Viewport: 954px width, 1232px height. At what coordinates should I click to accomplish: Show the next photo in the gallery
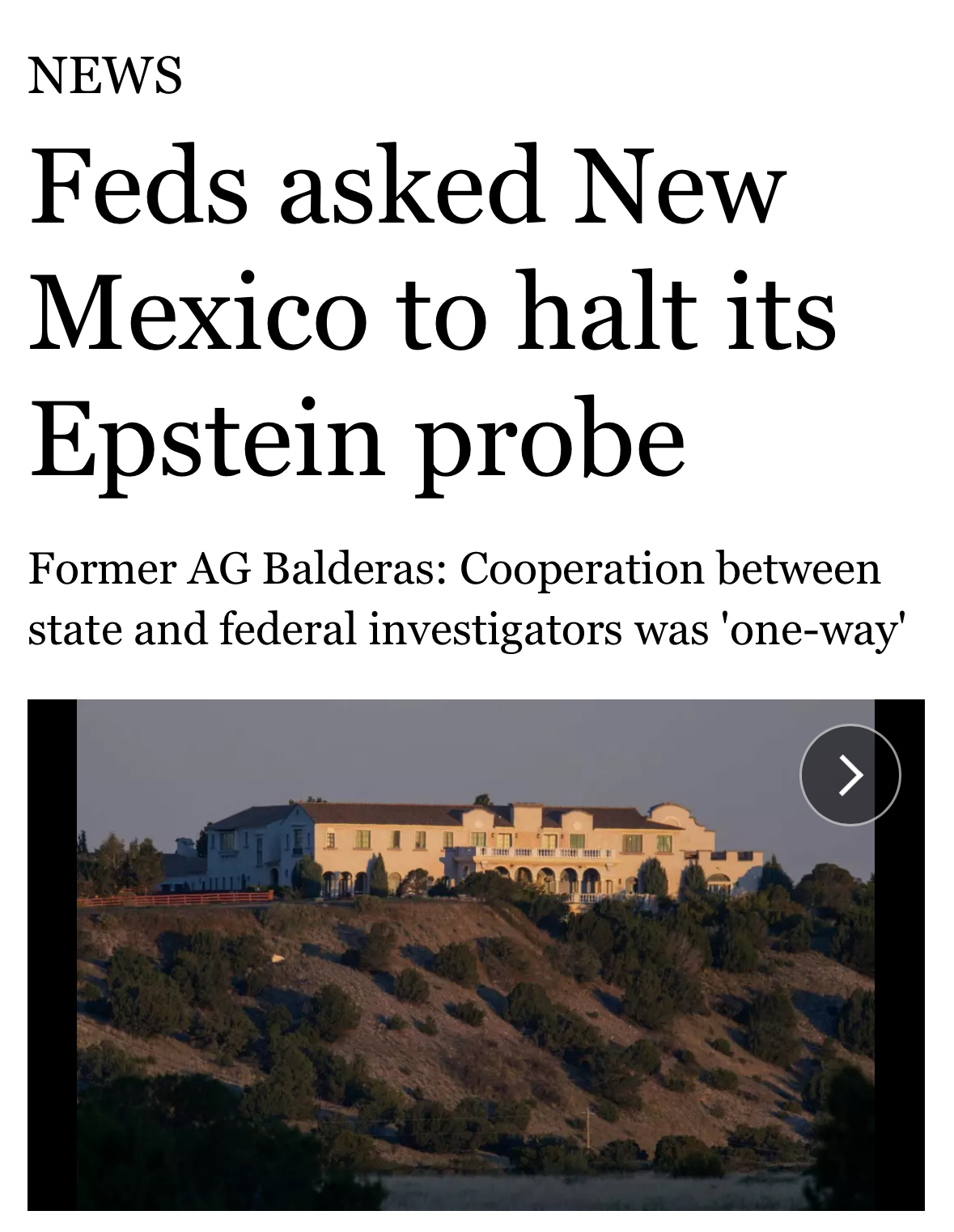(850, 775)
